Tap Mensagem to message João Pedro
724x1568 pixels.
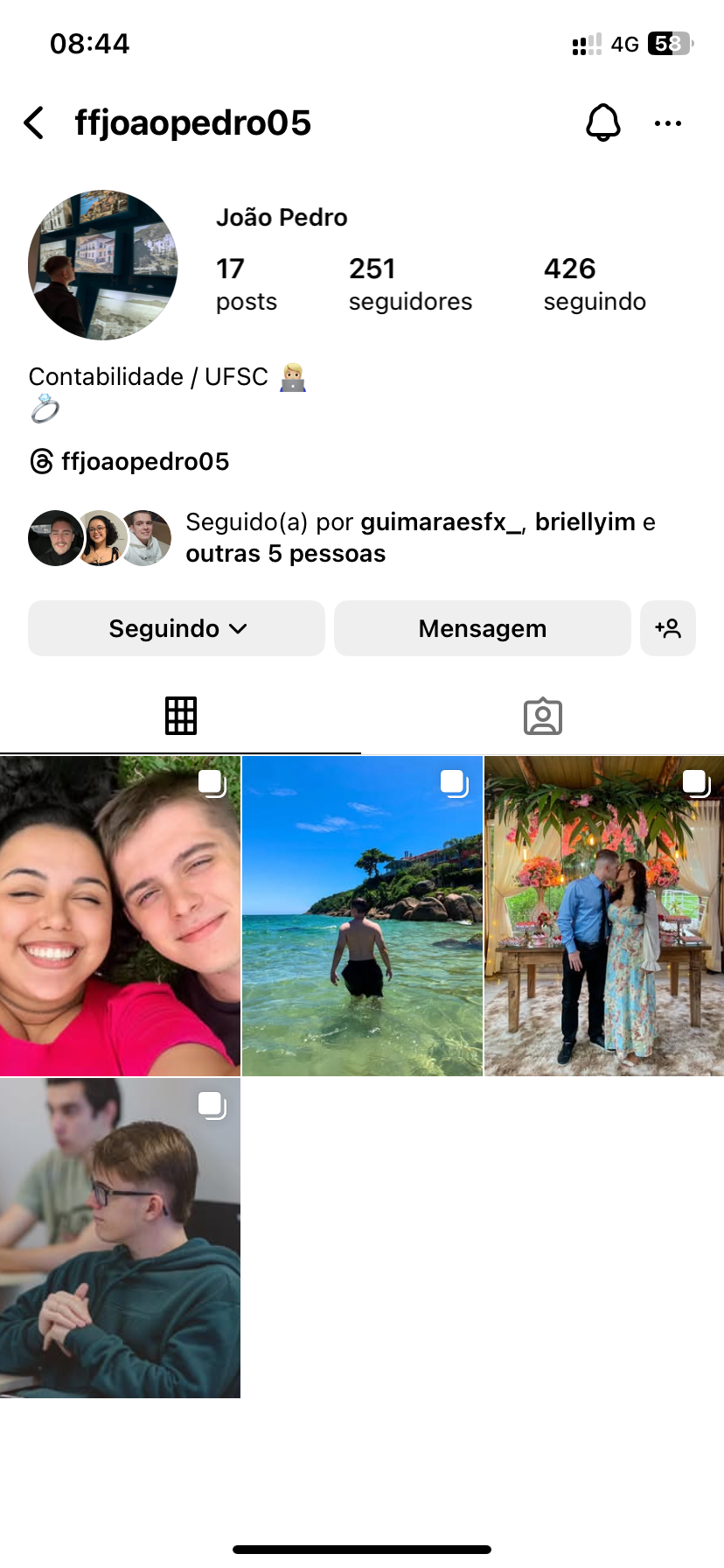tap(482, 628)
